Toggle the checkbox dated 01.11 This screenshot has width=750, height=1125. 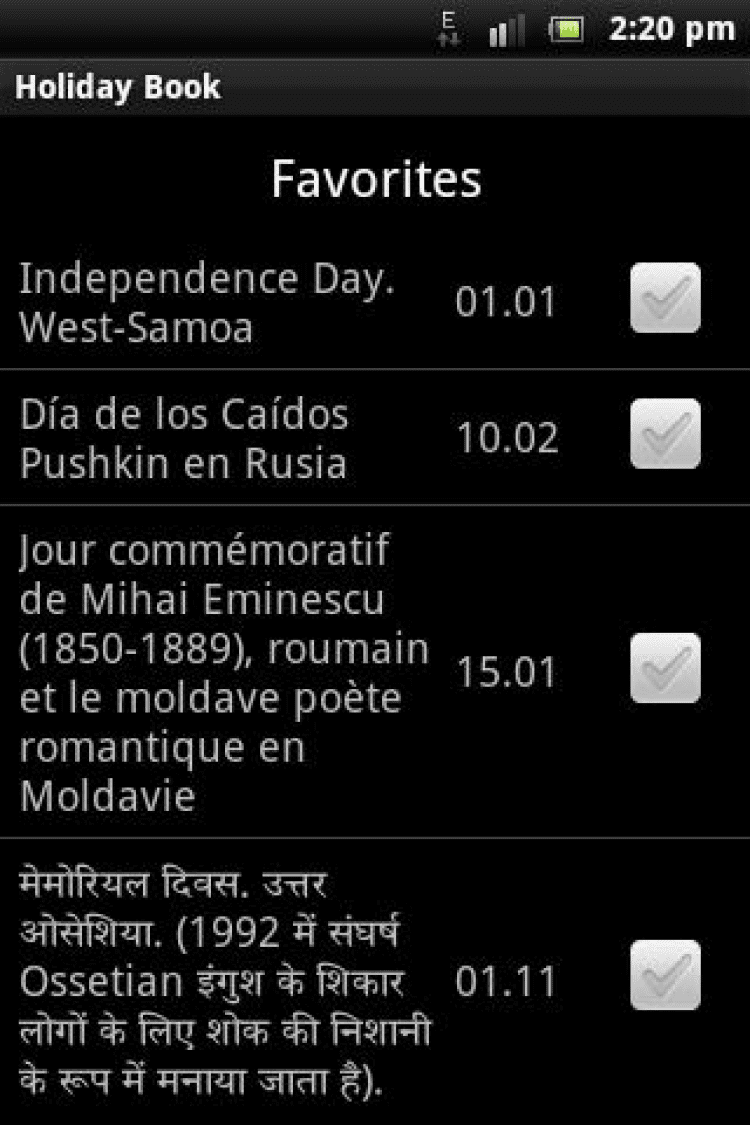(x=665, y=975)
